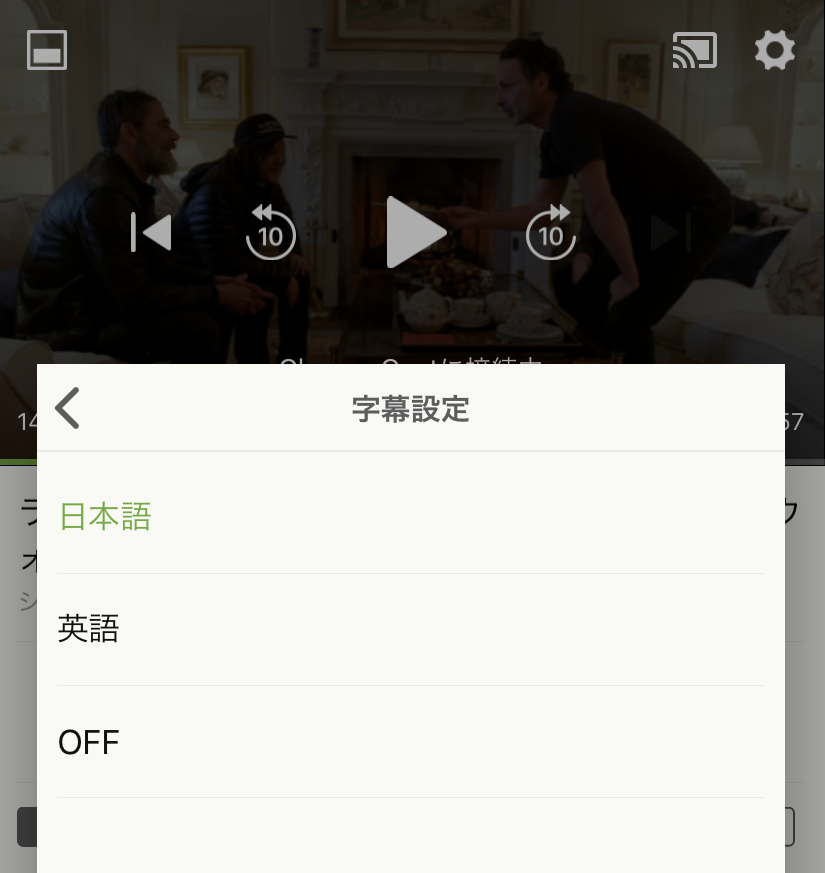The width and height of the screenshot is (825, 873).
Task: Minimize the video player
Action: coord(47,50)
